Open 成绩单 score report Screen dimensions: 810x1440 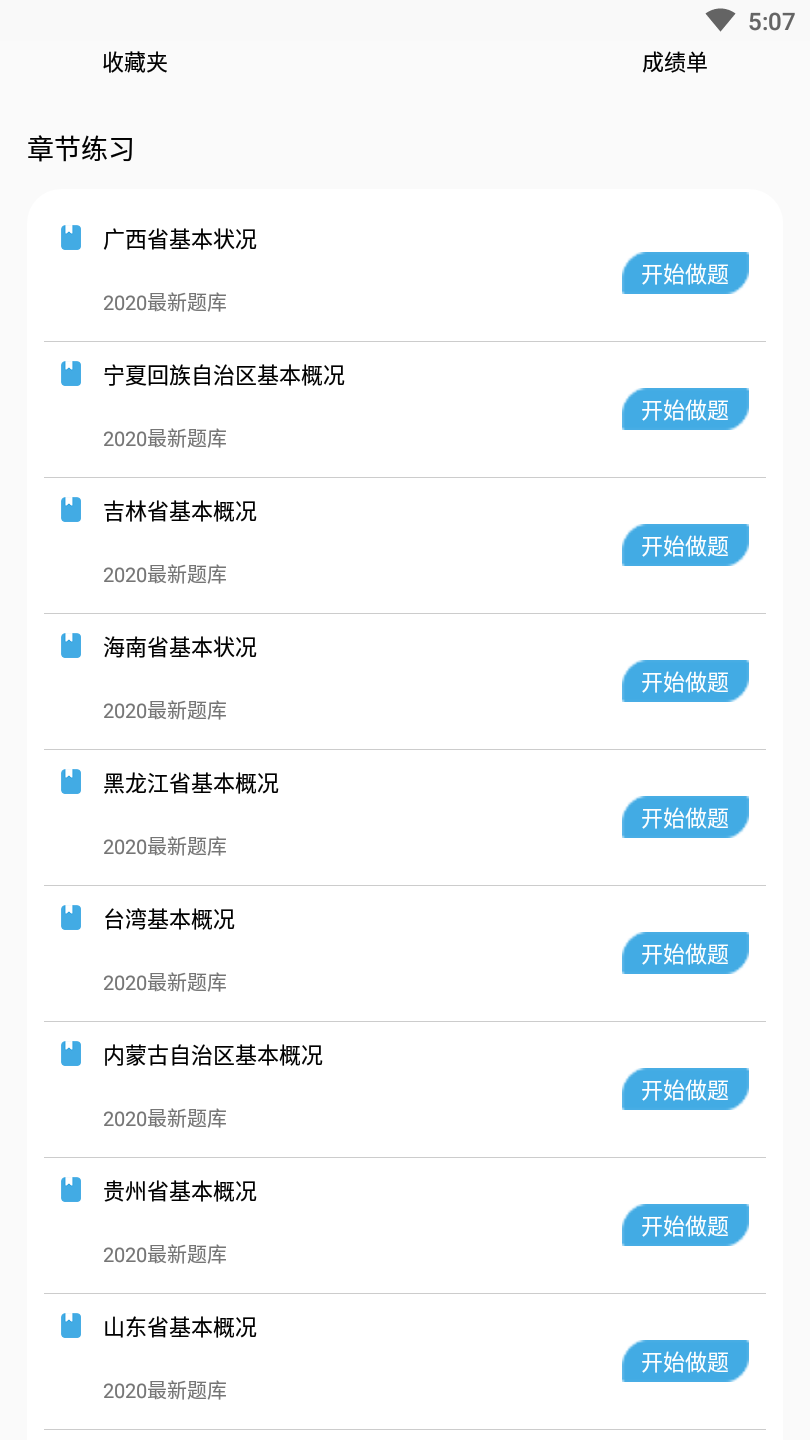pyautogui.click(x=674, y=62)
